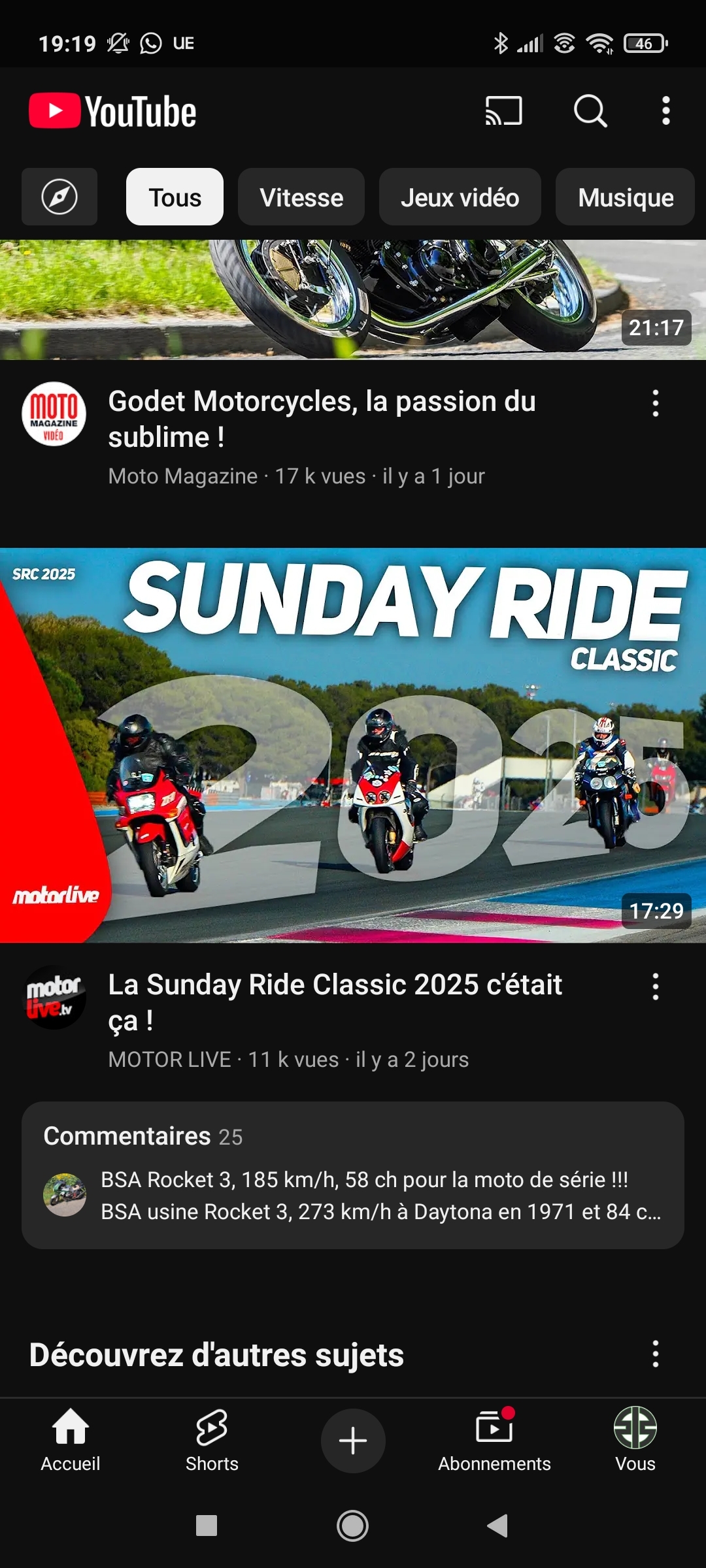Viewport: 706px width, 1568px height.
Task: Open the explore compass chip
Action: (59, 197)
